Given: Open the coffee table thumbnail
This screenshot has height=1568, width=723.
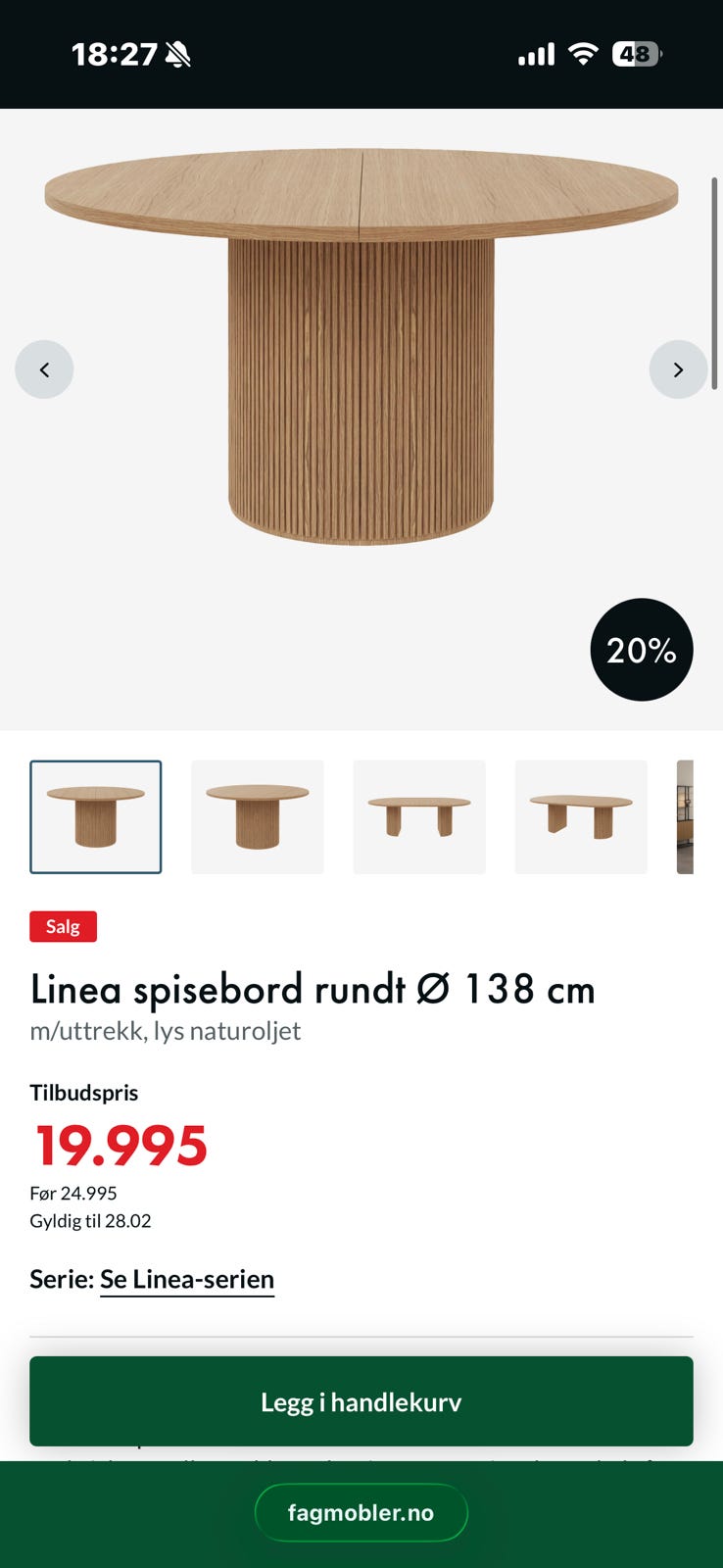Looking at the screenshot, I should (418, 816).
